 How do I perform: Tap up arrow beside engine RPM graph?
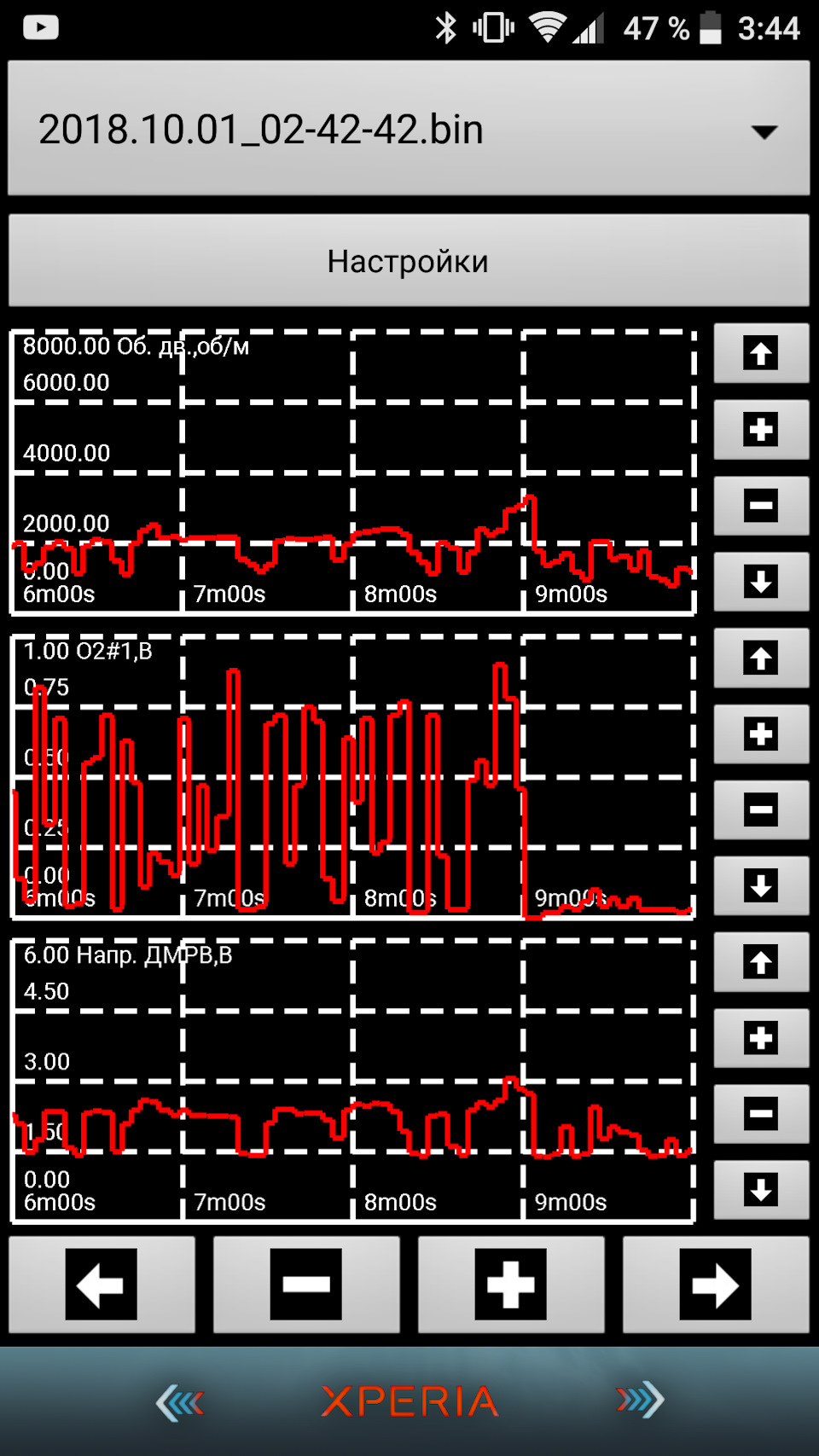click(x=760, y=353)
